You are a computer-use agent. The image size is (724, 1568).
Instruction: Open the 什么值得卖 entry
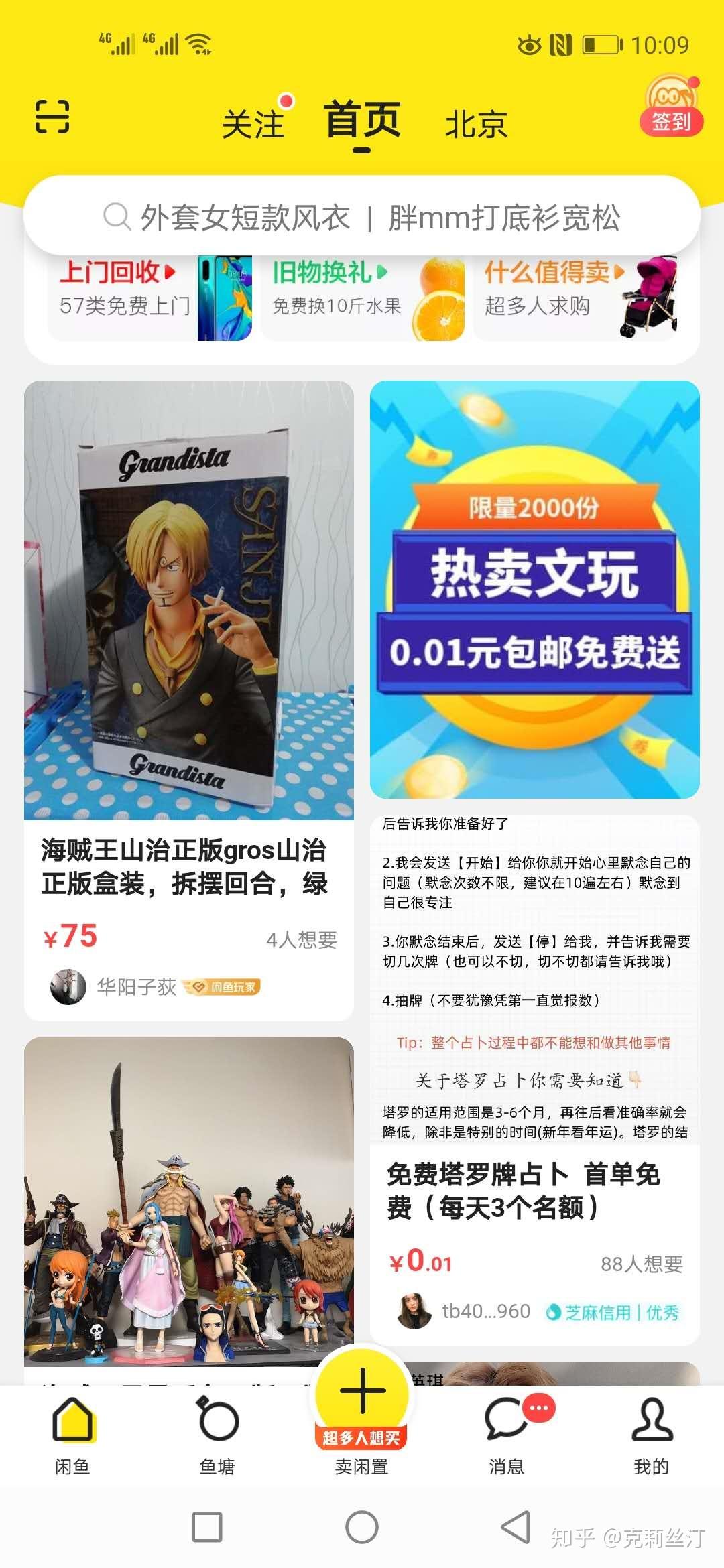(577, 297)
